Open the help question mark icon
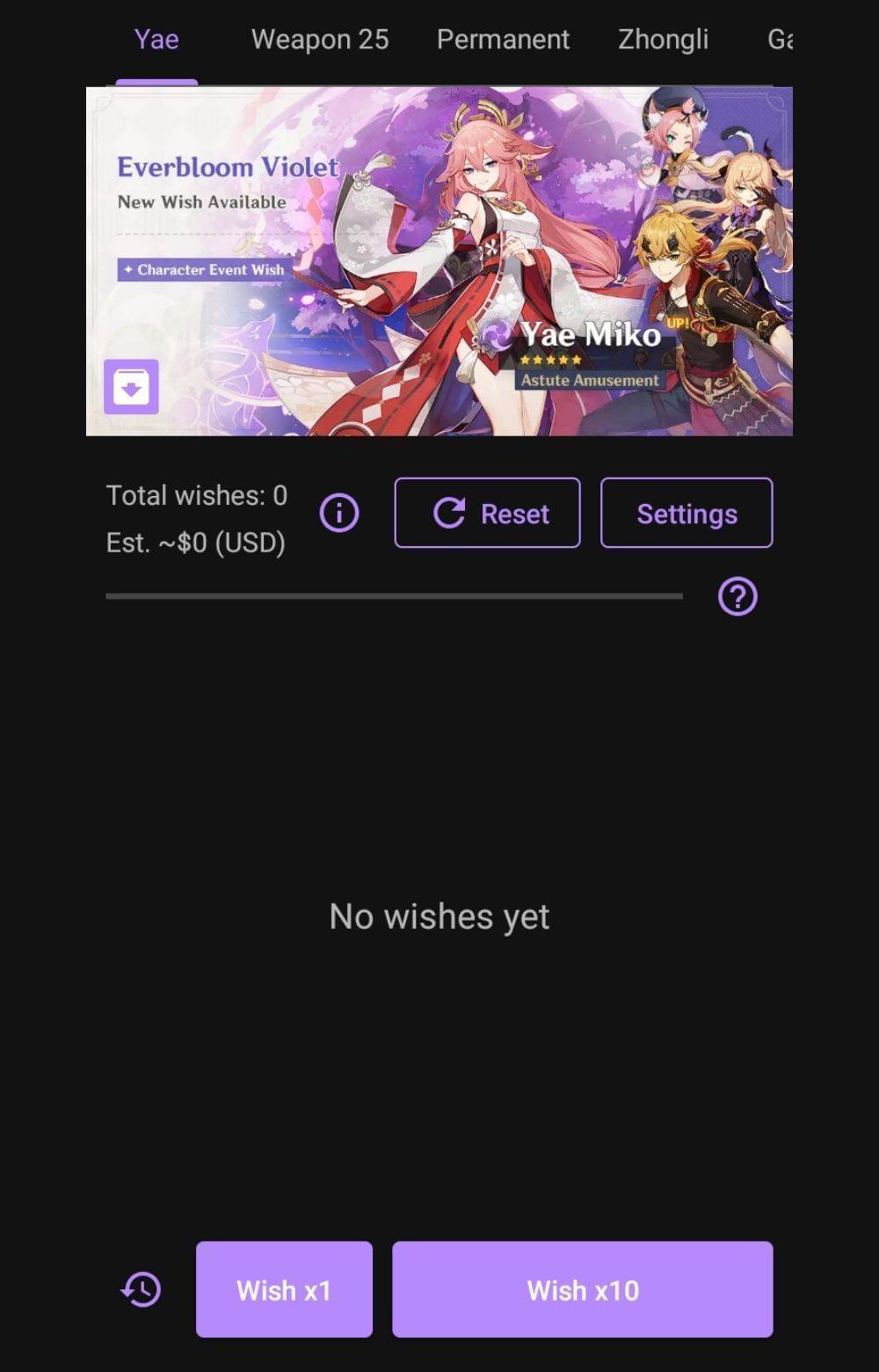Image resolution: width=879 pixels, height=1372 pixels. 737,597
